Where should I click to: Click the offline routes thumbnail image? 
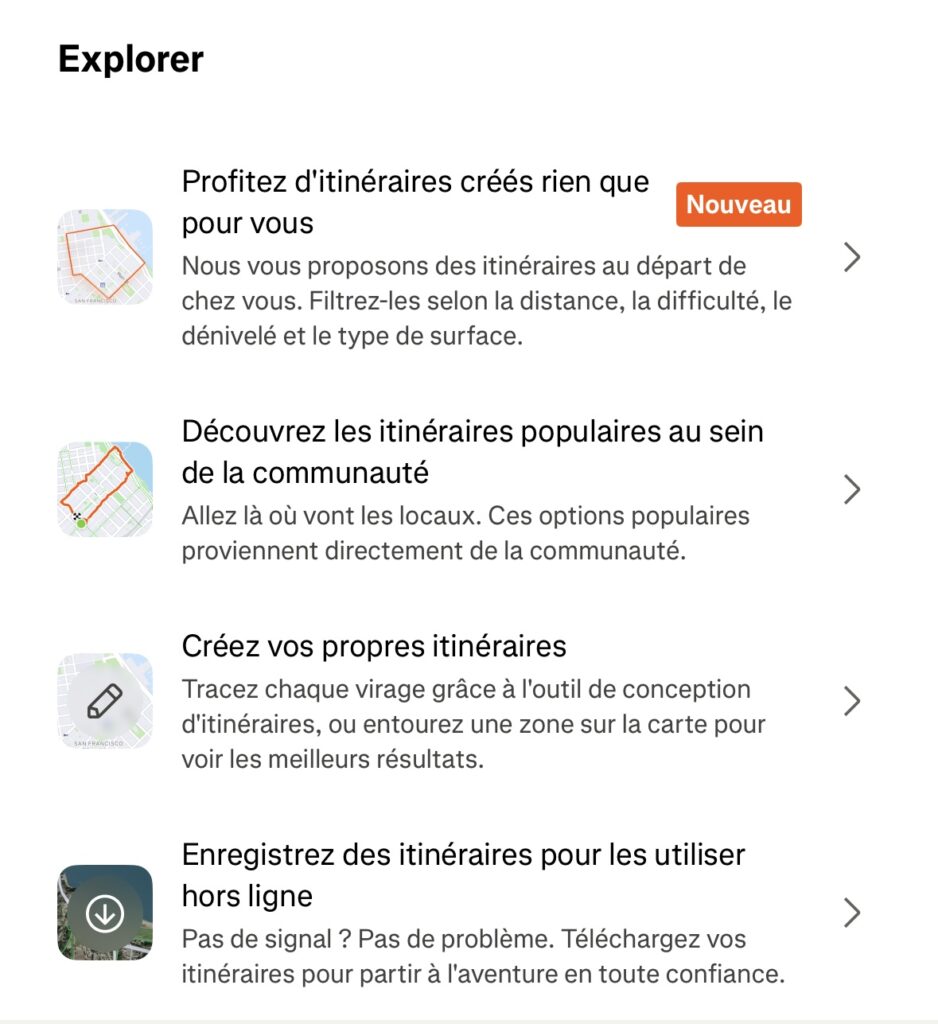coord(103,912)
